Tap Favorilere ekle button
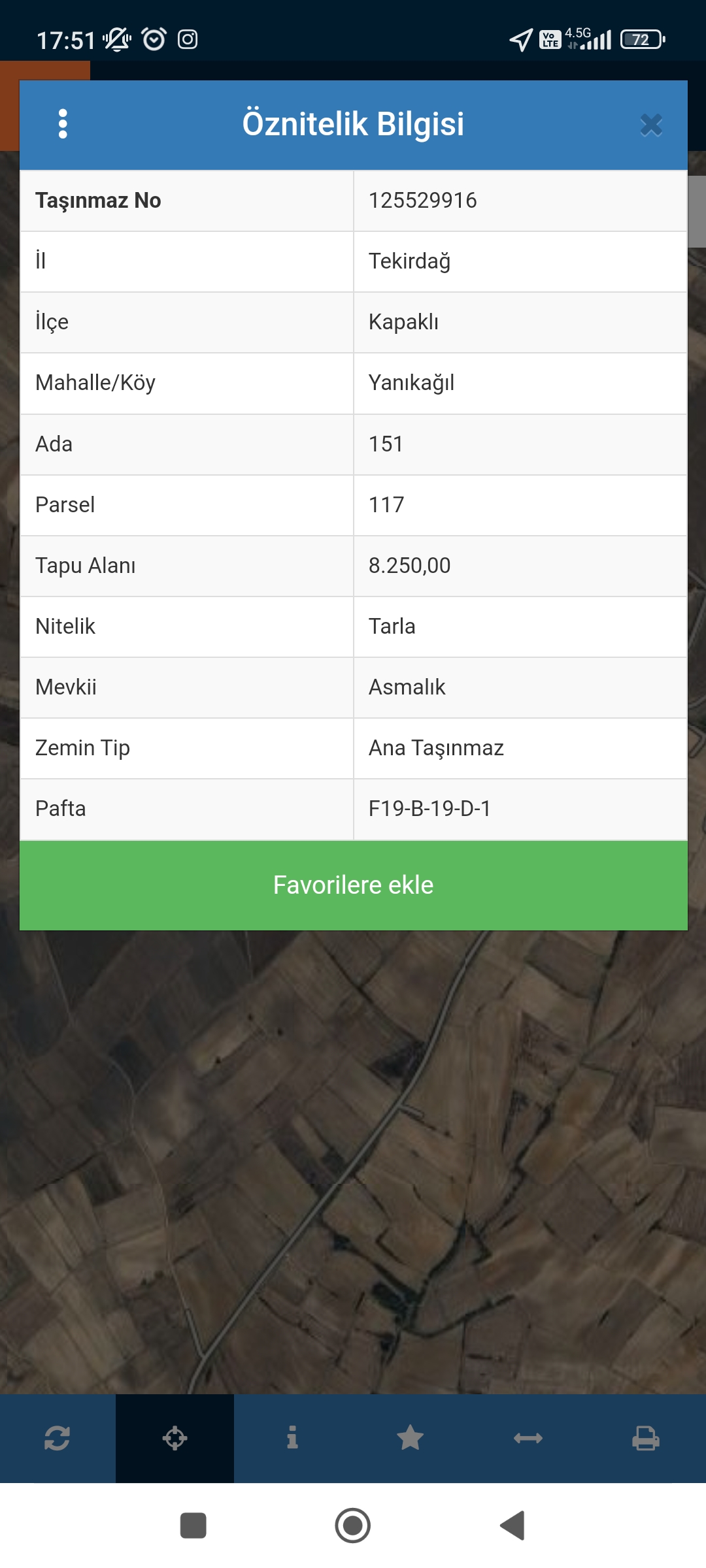The width and height of the screenshot is (706, 1568). point(354,885)
